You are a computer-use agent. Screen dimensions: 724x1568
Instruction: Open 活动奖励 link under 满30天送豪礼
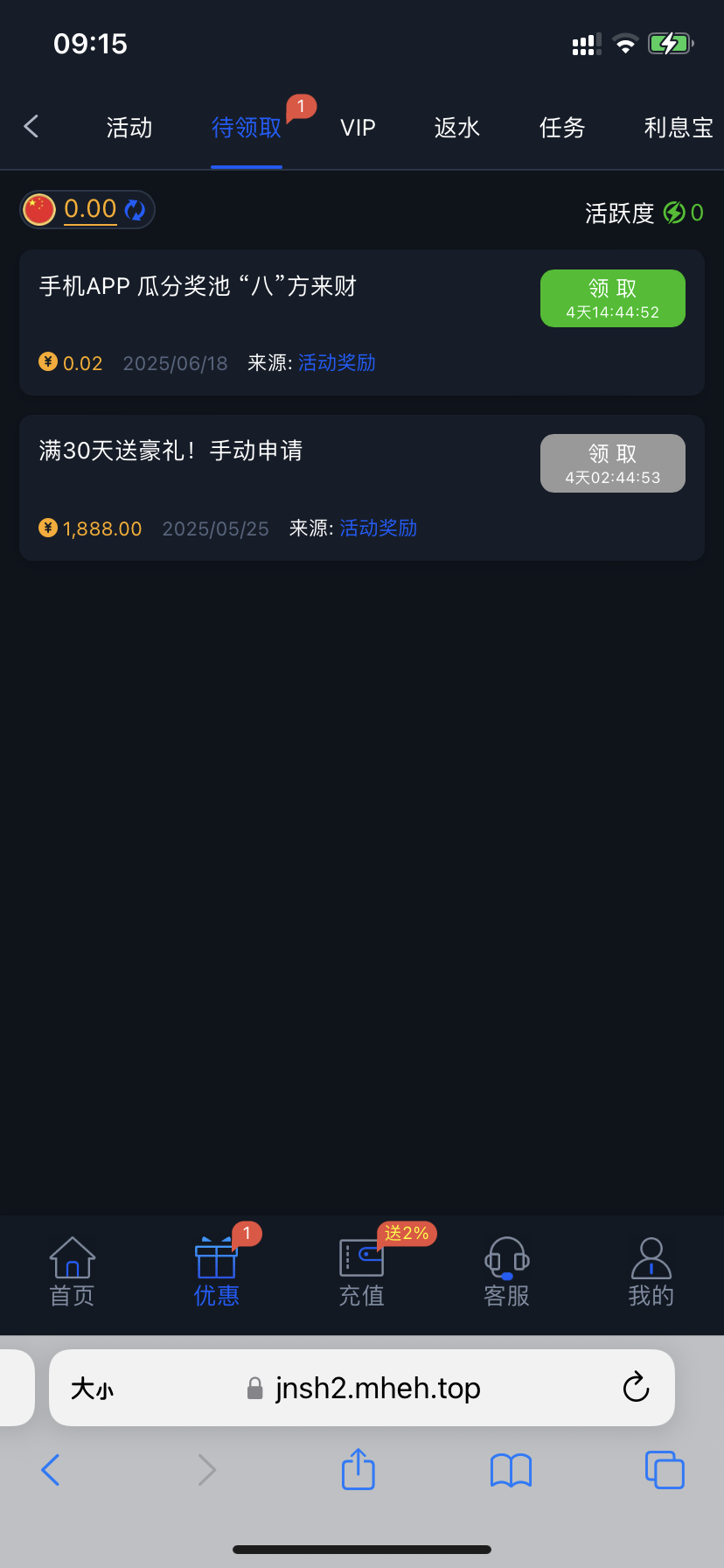click(378, 528)
